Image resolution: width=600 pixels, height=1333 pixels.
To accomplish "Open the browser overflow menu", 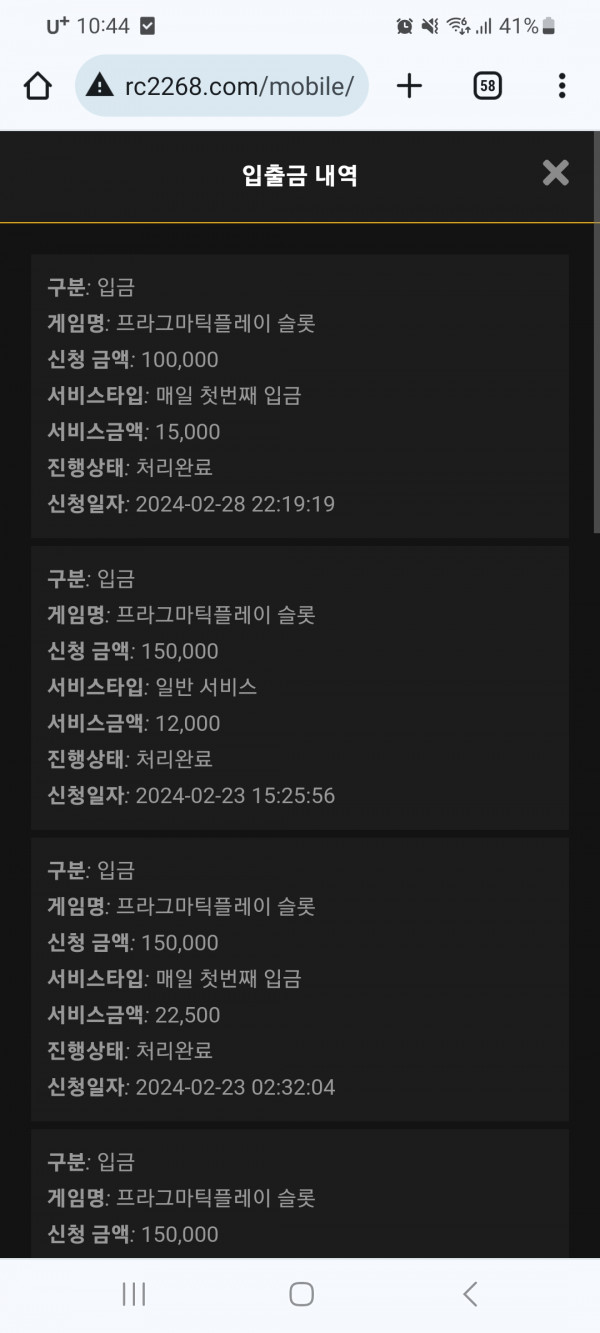I will click(562, 86).
